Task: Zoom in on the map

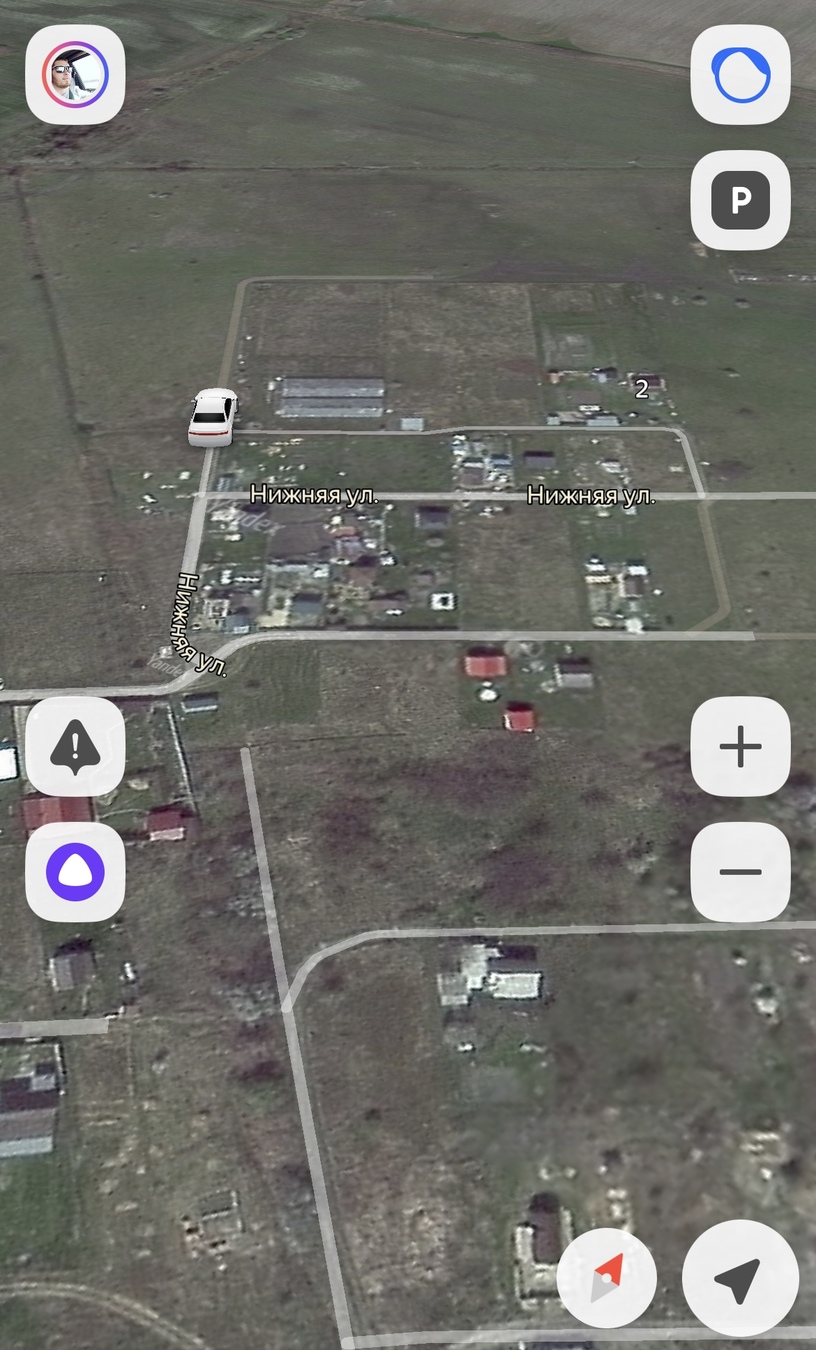Action: 740,746
